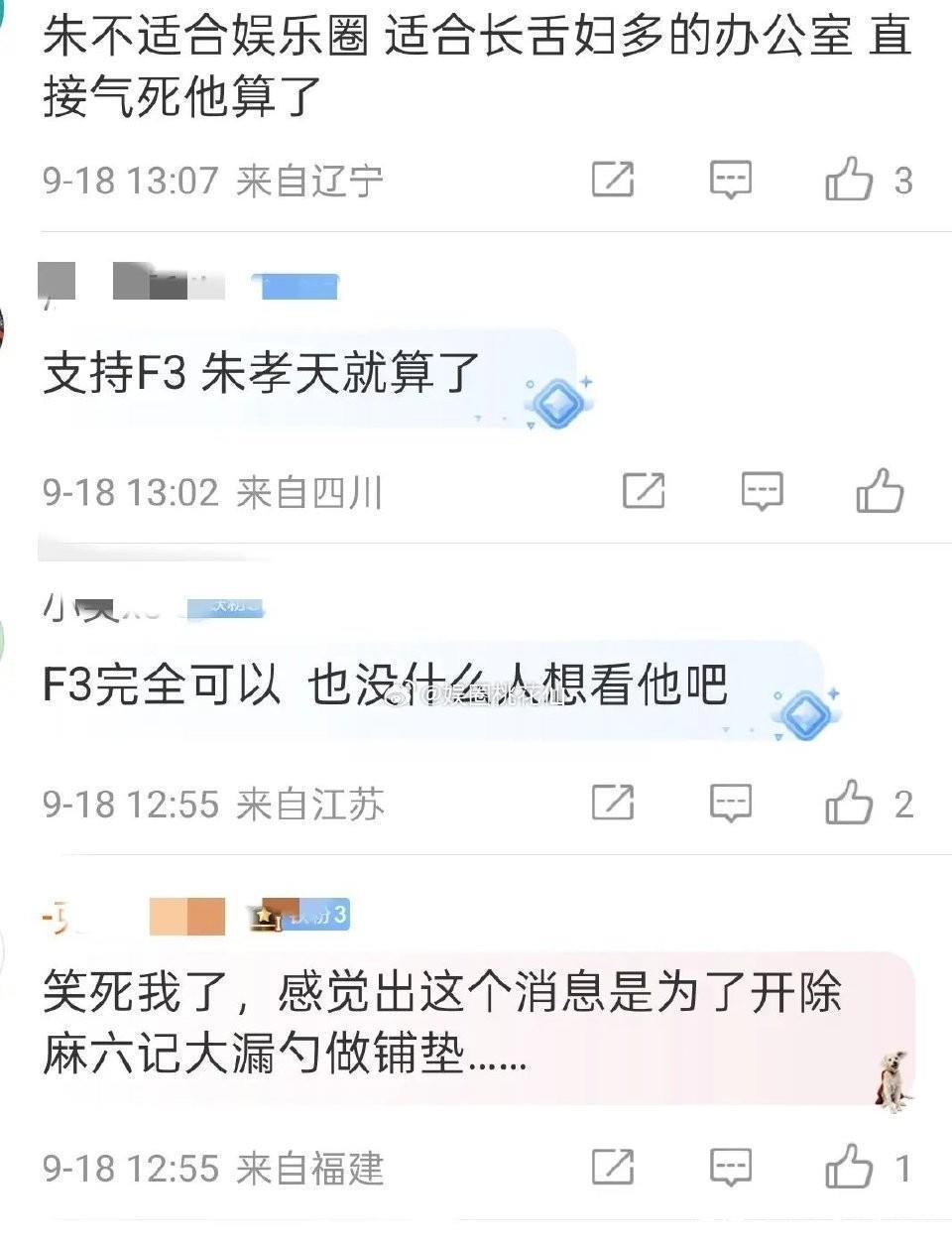Reply to the comment 支持F3 朱孝天就算了

(x=762, y=491)
